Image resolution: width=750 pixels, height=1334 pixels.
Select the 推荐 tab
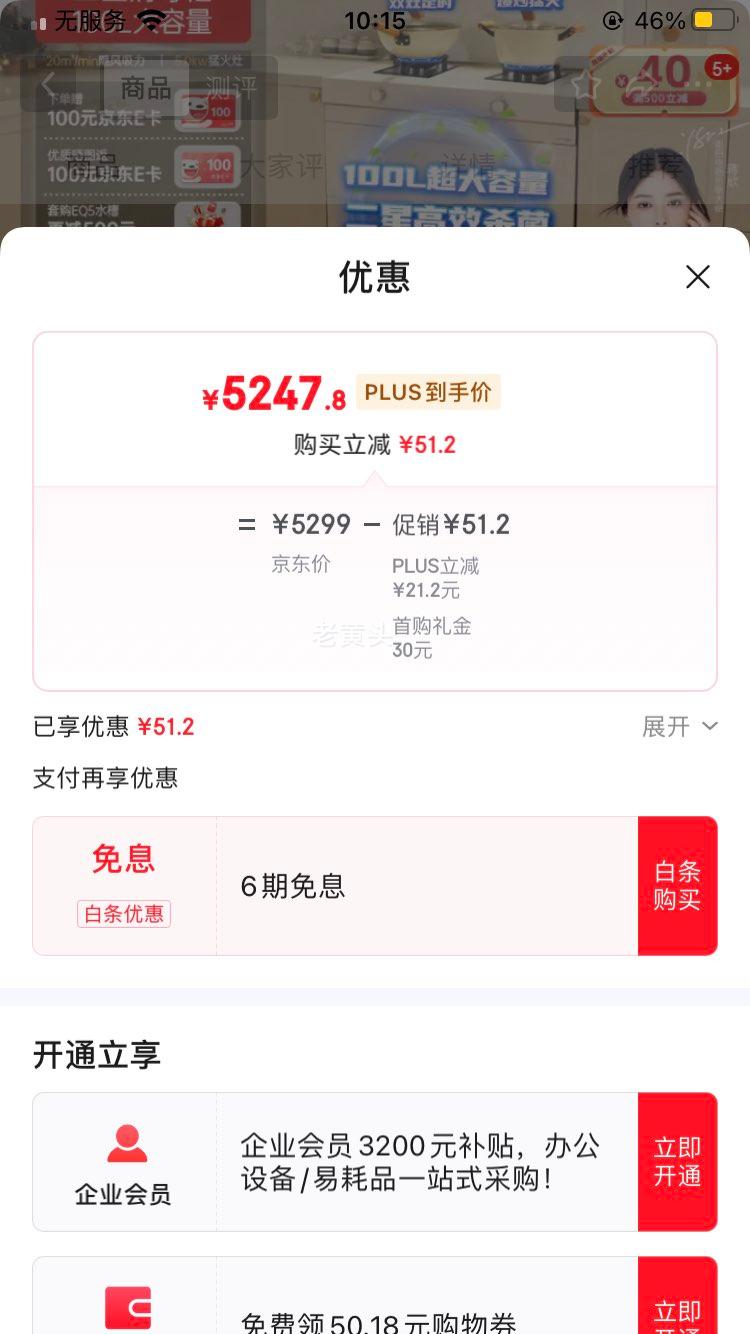point(658,166)
